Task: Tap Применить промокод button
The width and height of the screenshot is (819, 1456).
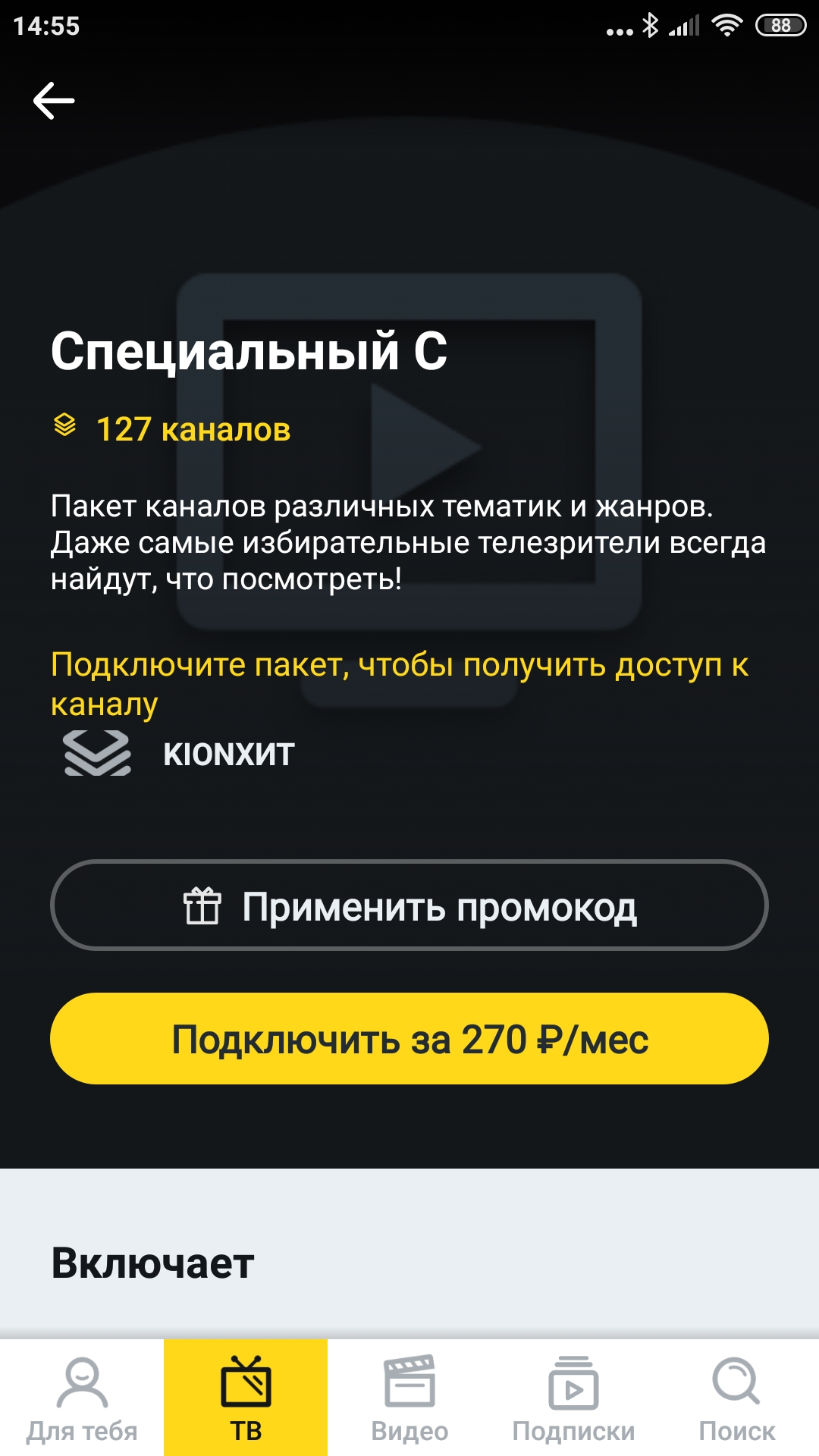Action: (409, 905)
